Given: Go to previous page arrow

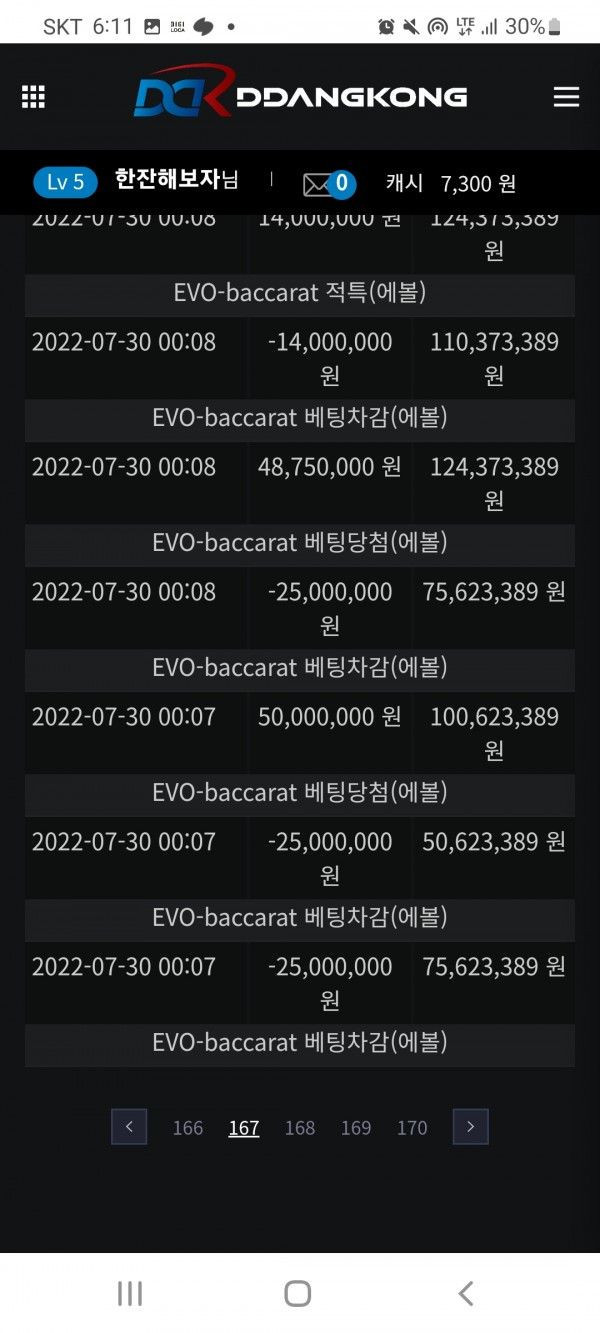Looking at the screenshot, I should (x=129, y=1127).
